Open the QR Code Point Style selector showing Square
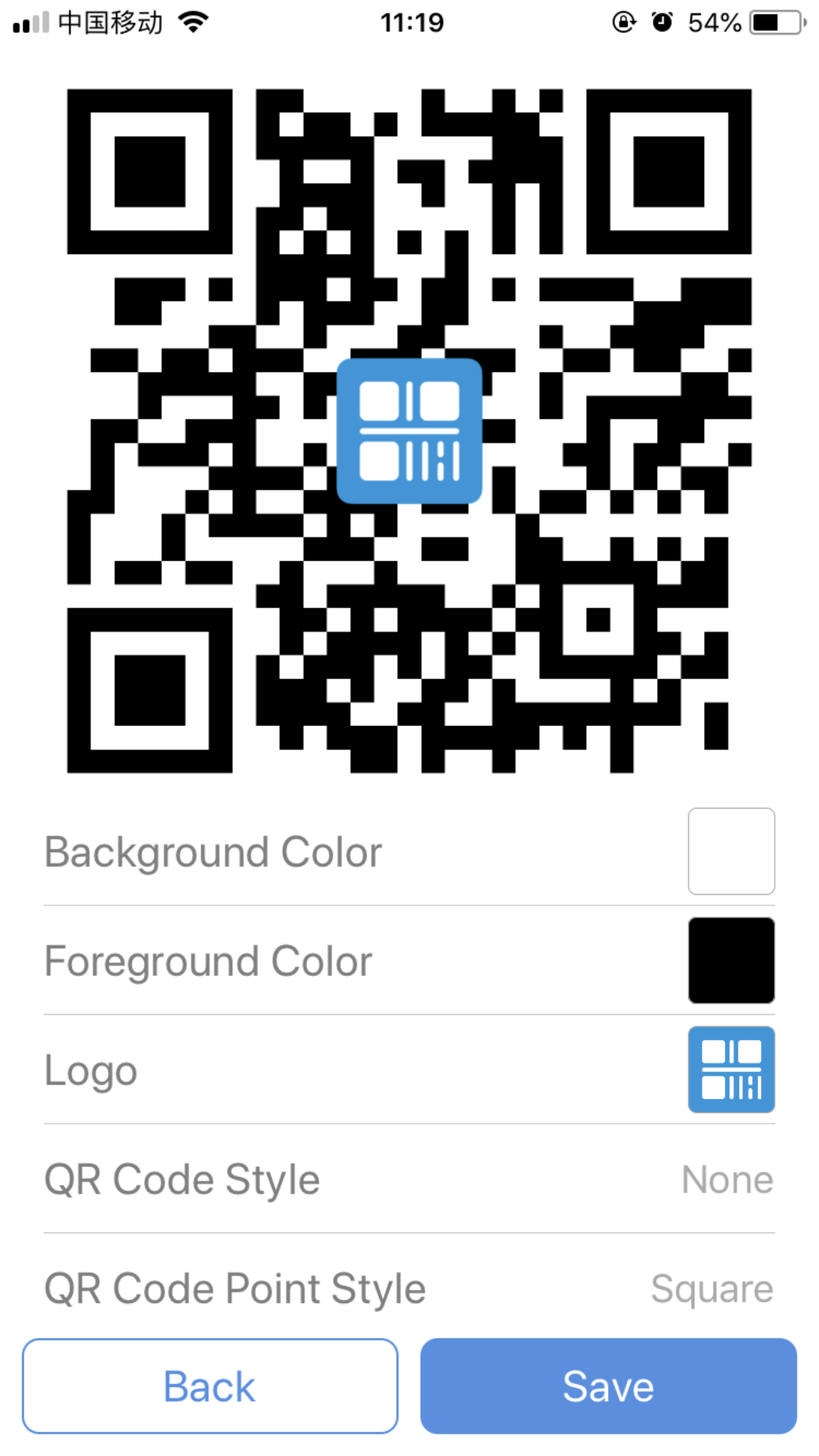This screenshot has height=1456, width=819. (409, 1288)
